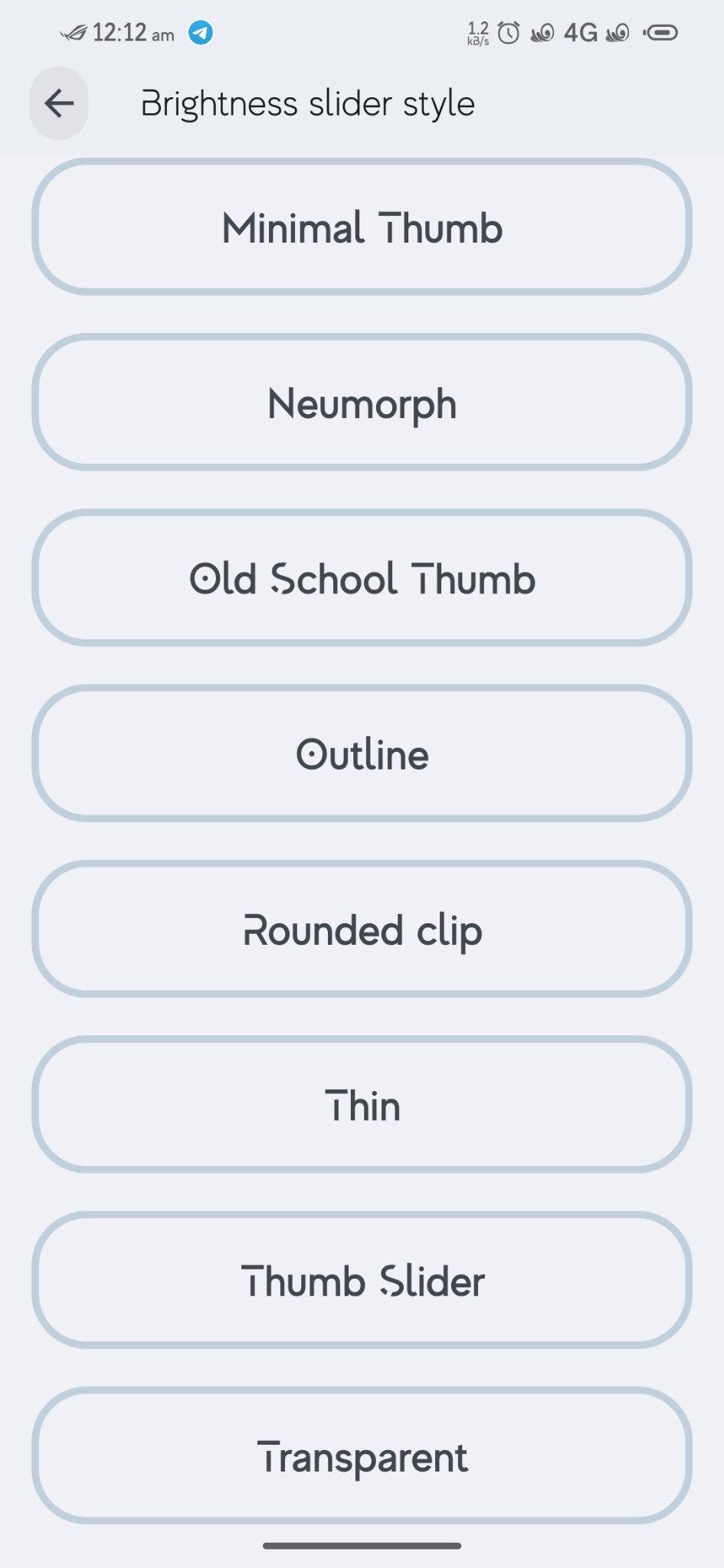Viewport: 724px width, 1568px height.
Task: Select the Rounded clip style
Action: [x=362, y=929]
